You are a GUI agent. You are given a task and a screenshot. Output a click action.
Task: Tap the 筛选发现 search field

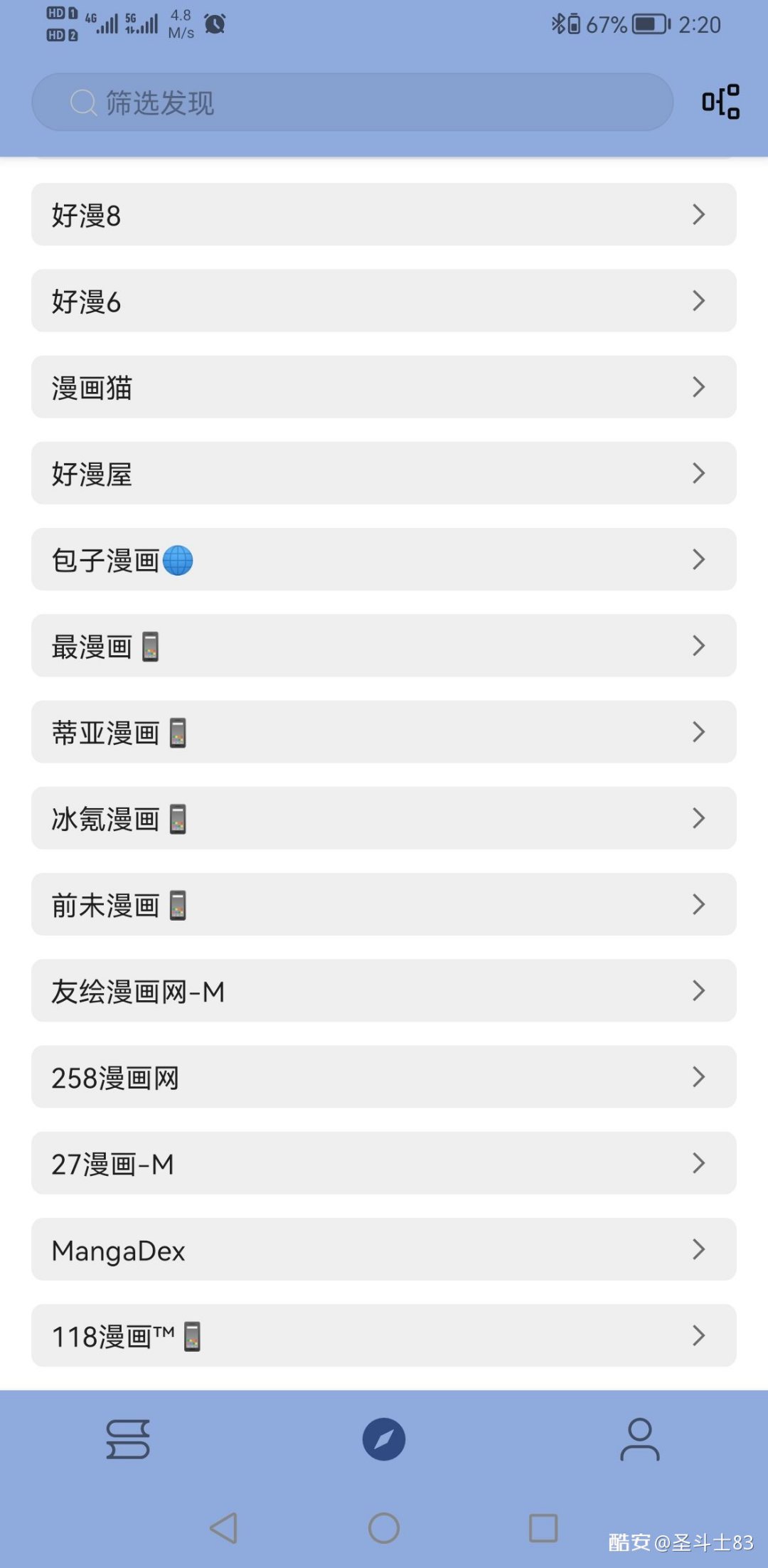click(x=352, y=102)
